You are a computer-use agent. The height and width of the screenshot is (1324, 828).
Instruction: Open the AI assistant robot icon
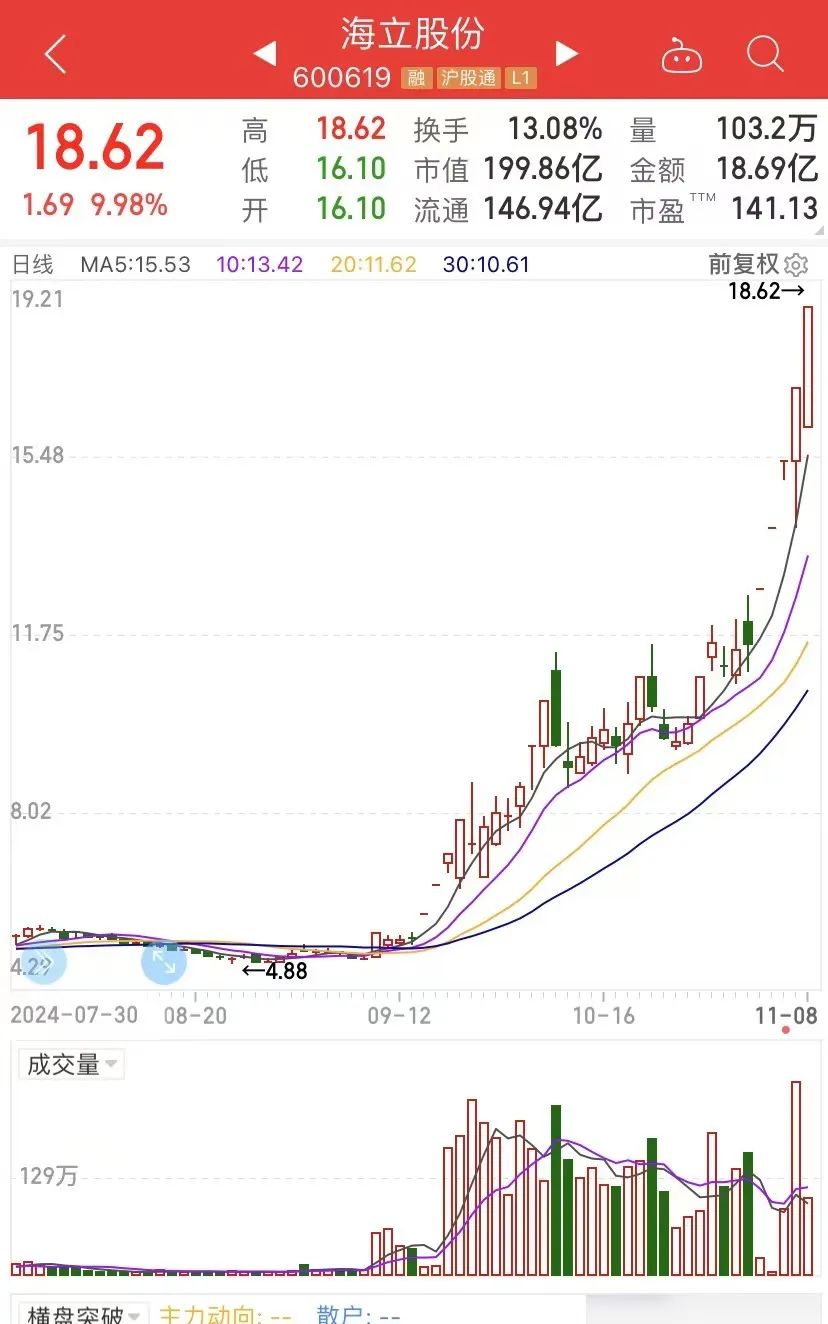pos(683,56)
